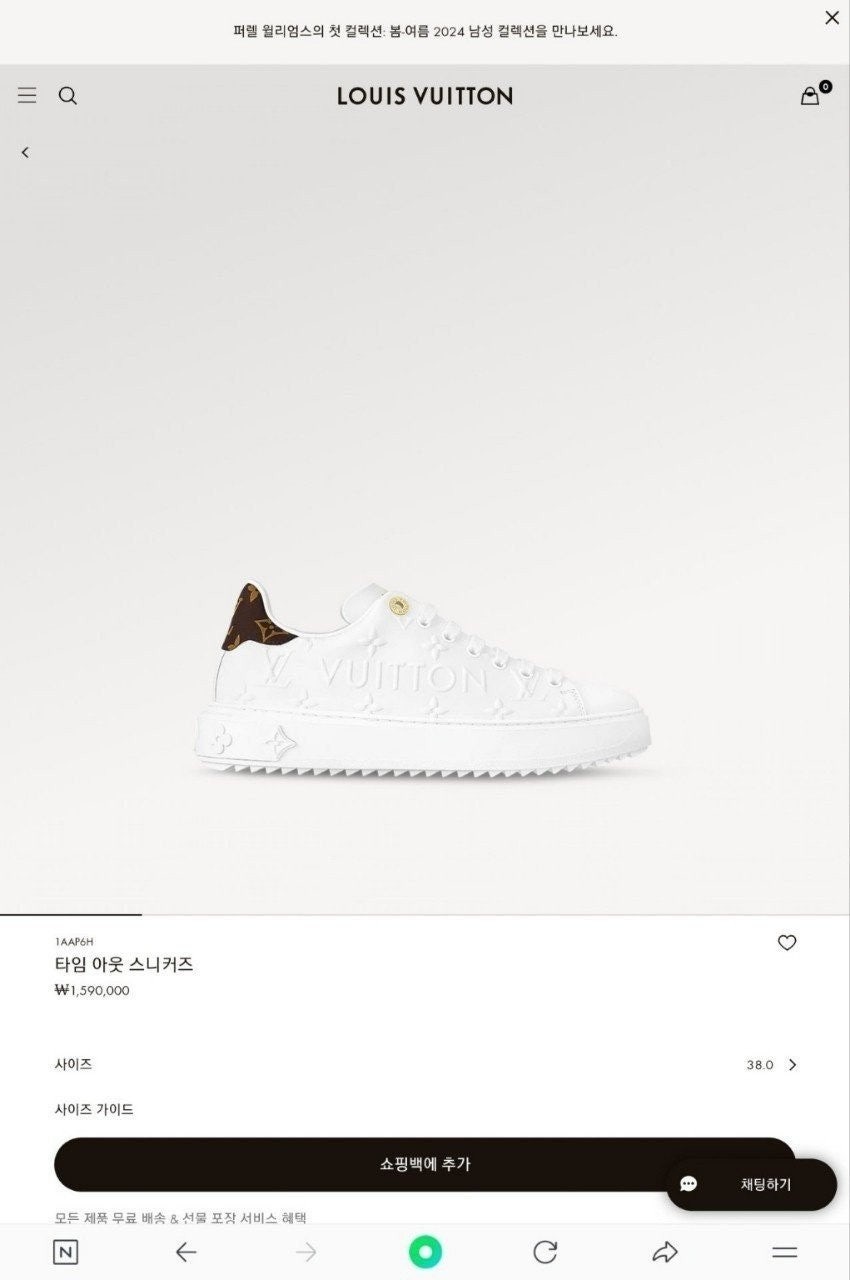The image size is (850, 1280).
Task: Open the Naver home button in the browser bar
Action: point(65,1252)
